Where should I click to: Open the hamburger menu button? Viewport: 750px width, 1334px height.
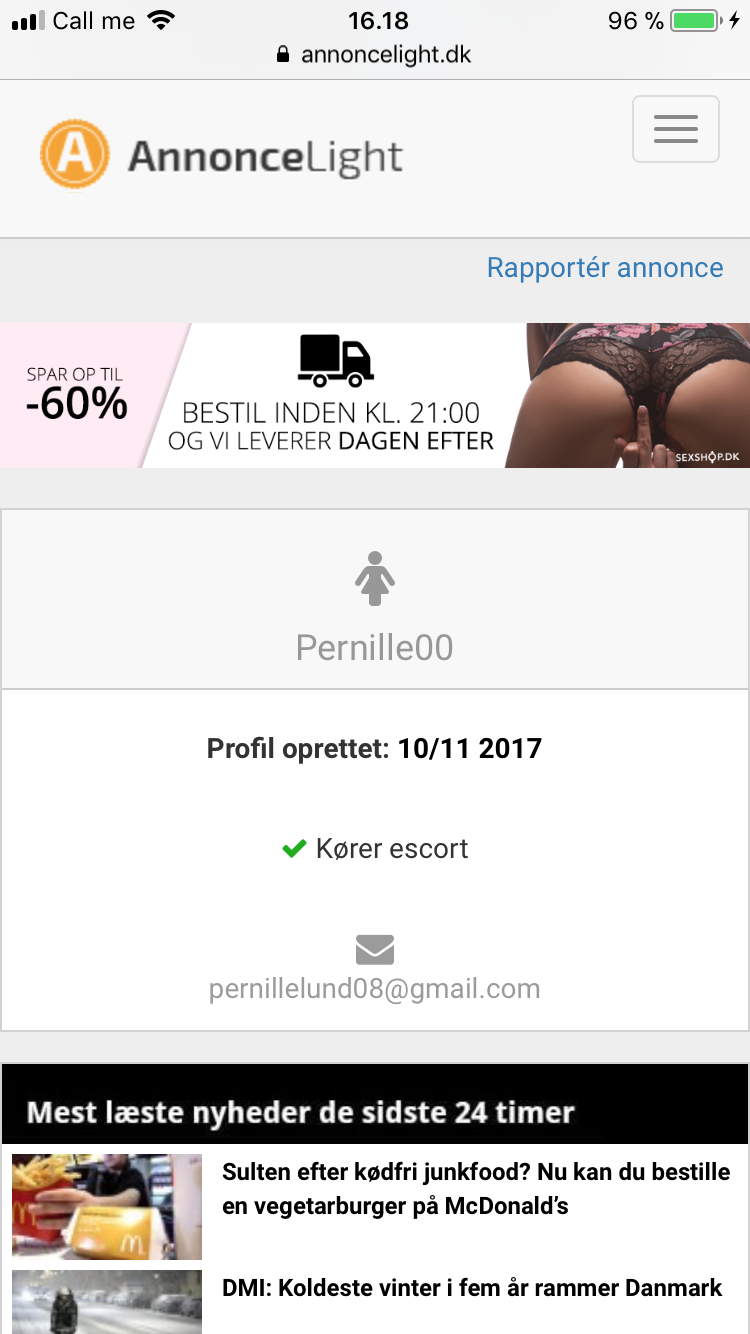pos(676,129)
